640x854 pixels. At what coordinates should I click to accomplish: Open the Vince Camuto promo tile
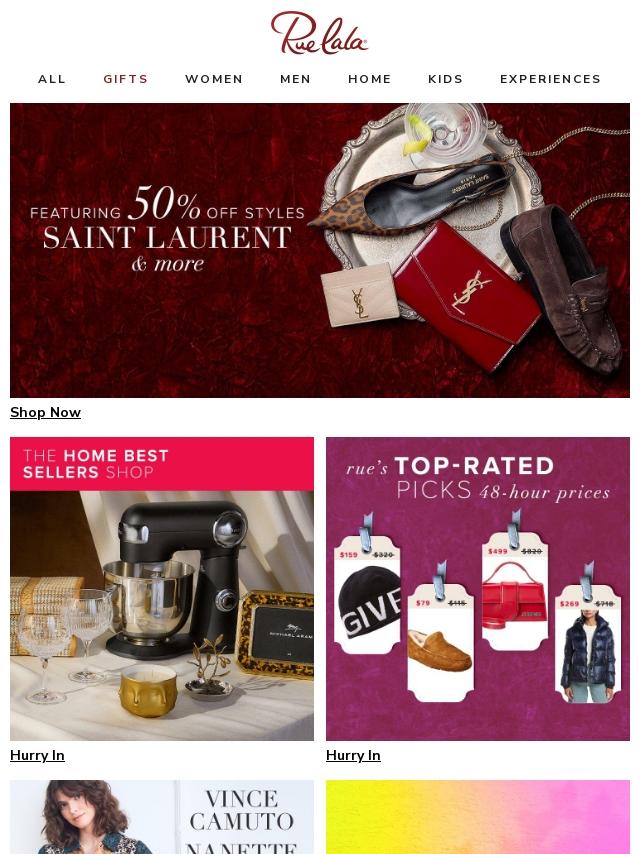pos(162,817)
